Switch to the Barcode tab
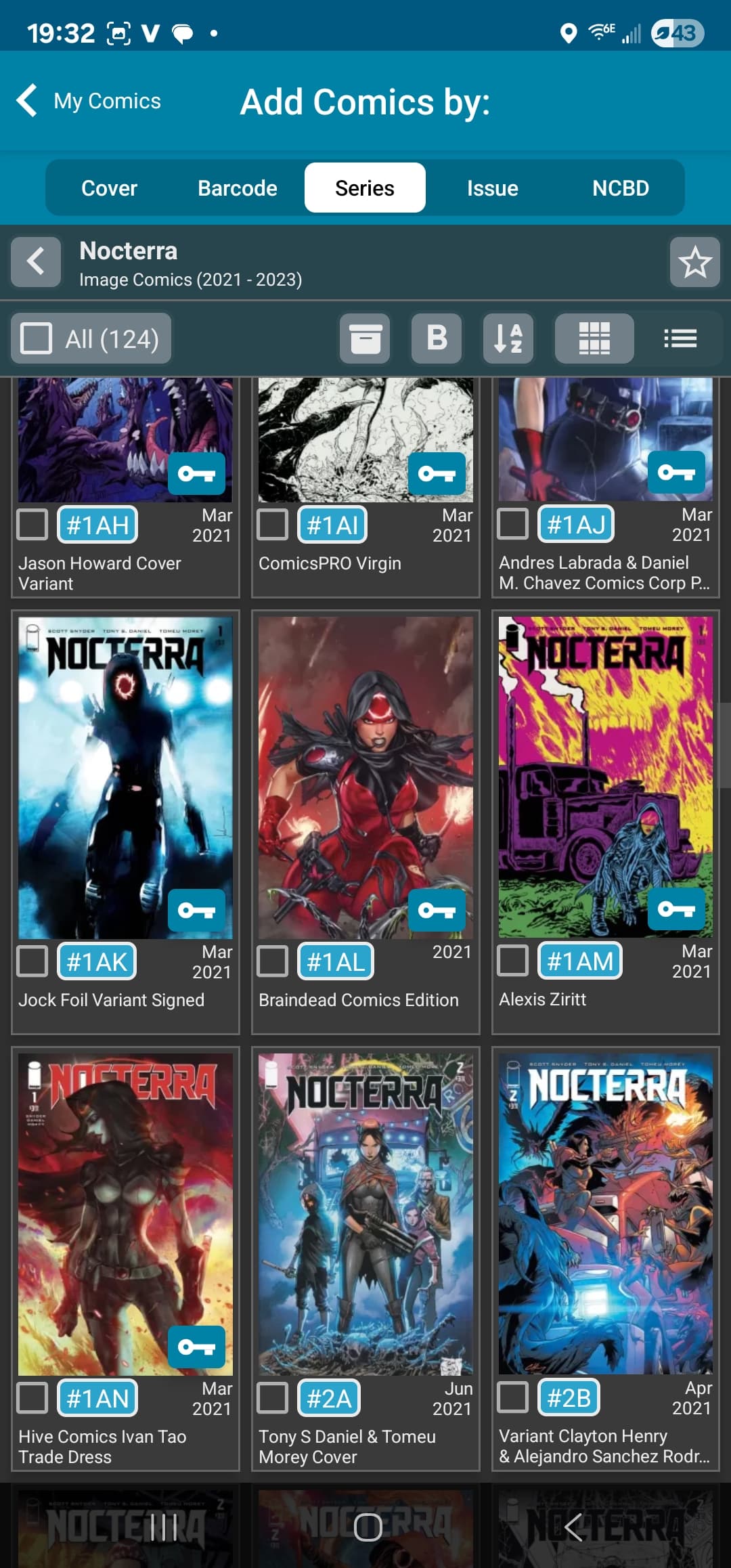Viewport: 731px width, 1568px height. 238,188
